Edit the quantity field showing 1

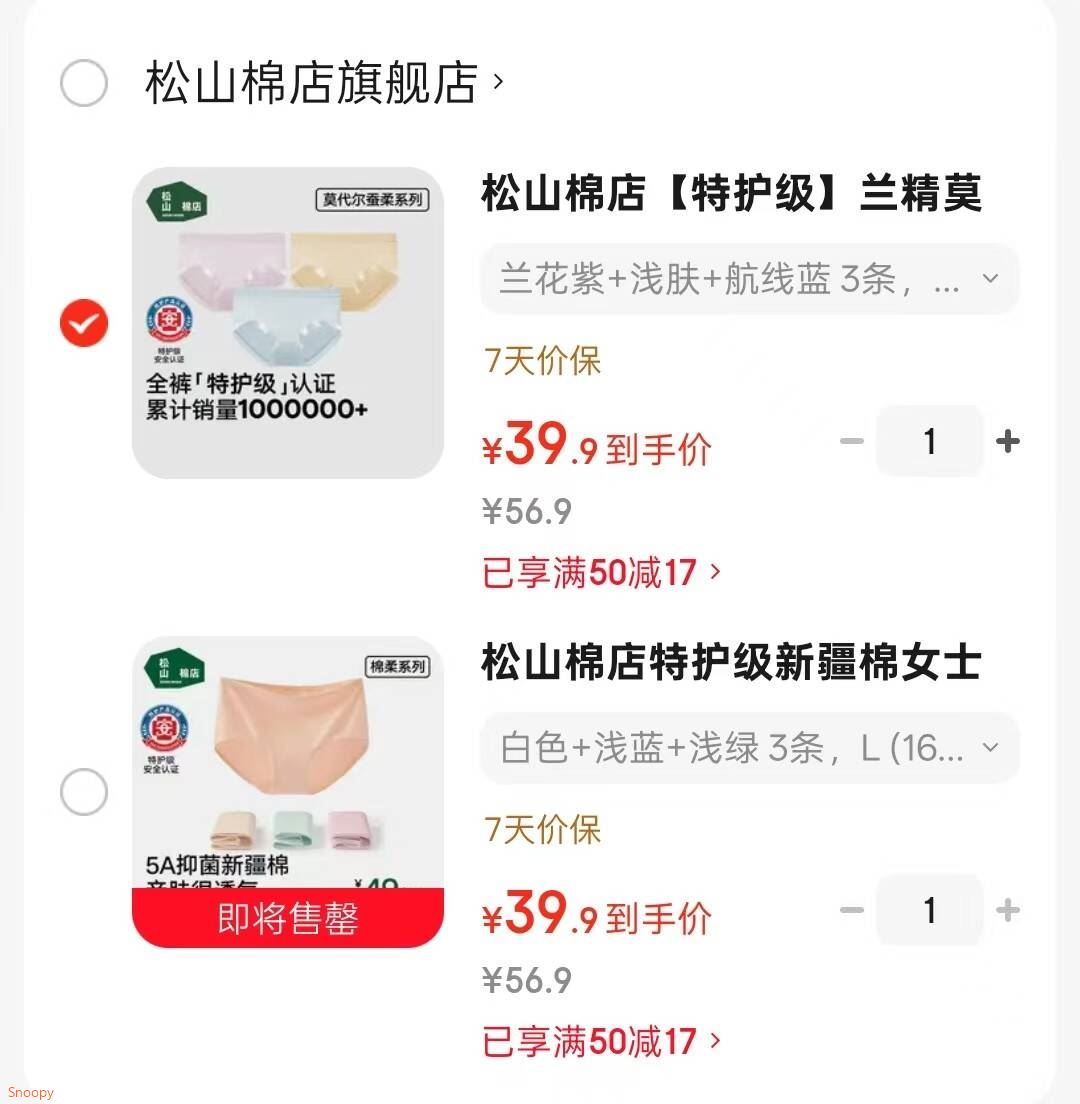point(929,440)
